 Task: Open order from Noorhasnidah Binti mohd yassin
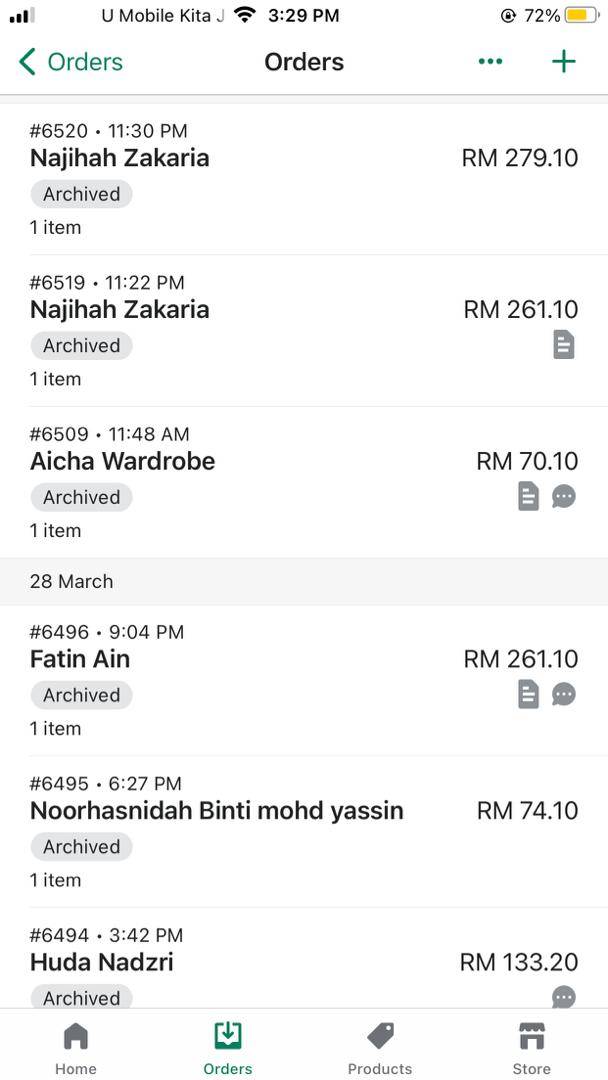tap(304, 831)
